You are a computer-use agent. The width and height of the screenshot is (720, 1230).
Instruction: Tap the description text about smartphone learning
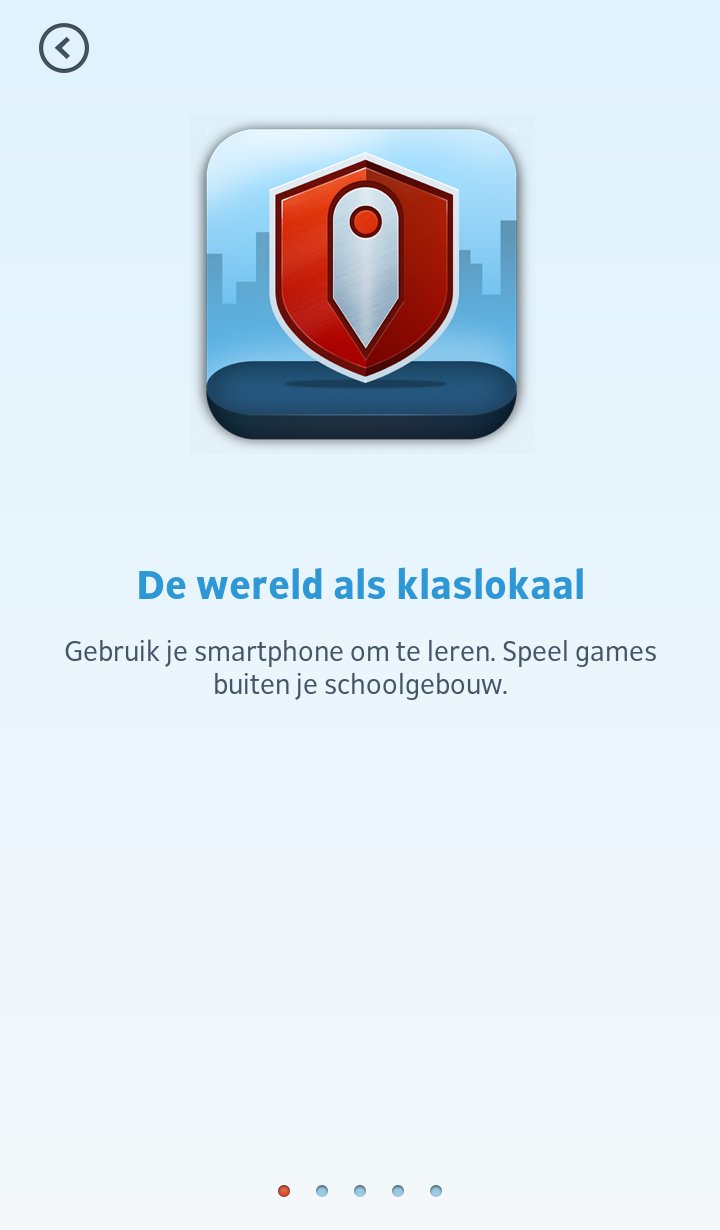[x=360, y=667]
